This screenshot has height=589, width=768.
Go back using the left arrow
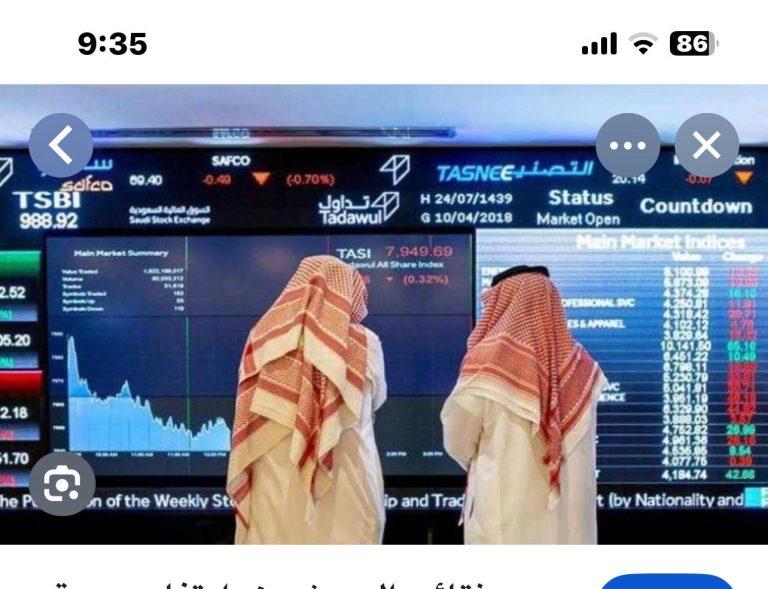(x=61, y=146)
